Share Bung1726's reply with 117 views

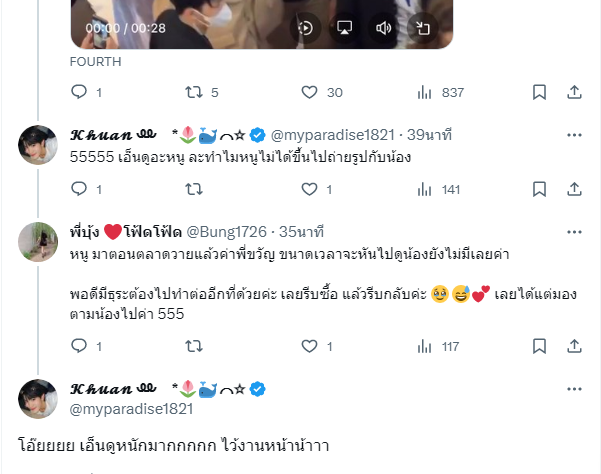[x=574, y=346]
